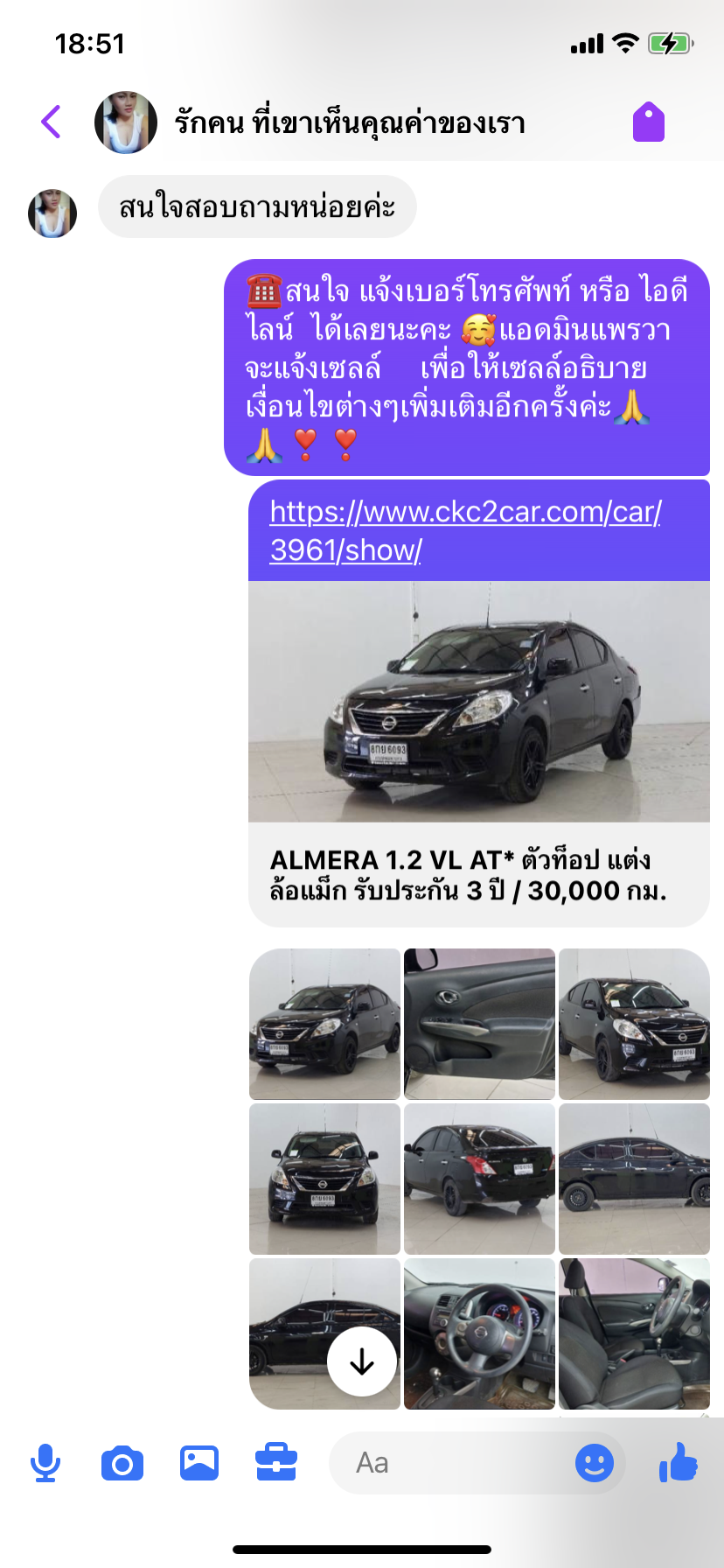Open the rear view car photo with red taillight
The width and height of the screenshot is (724, 1568).
(479, 1179)
